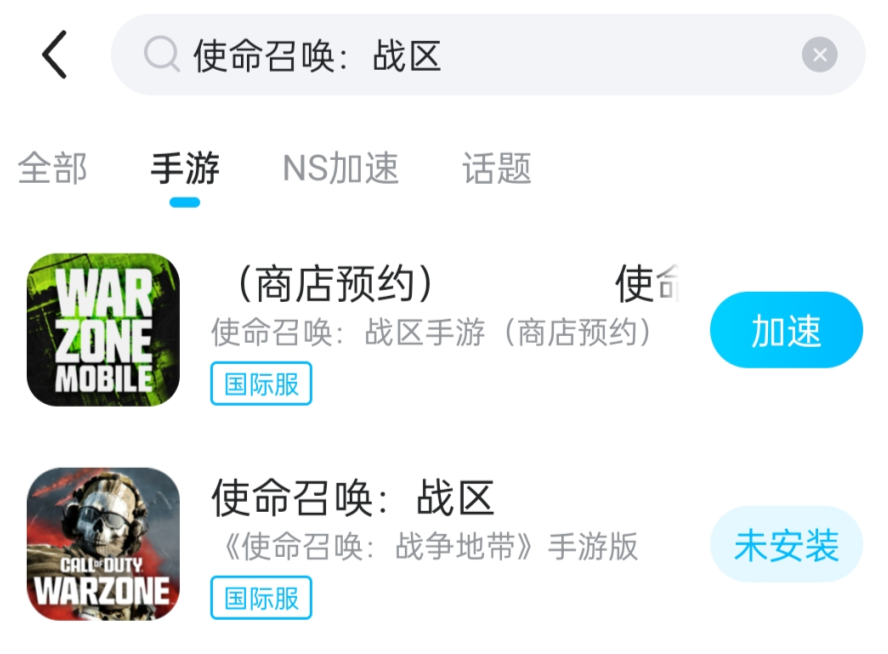Select the 手游 tab

185,168
